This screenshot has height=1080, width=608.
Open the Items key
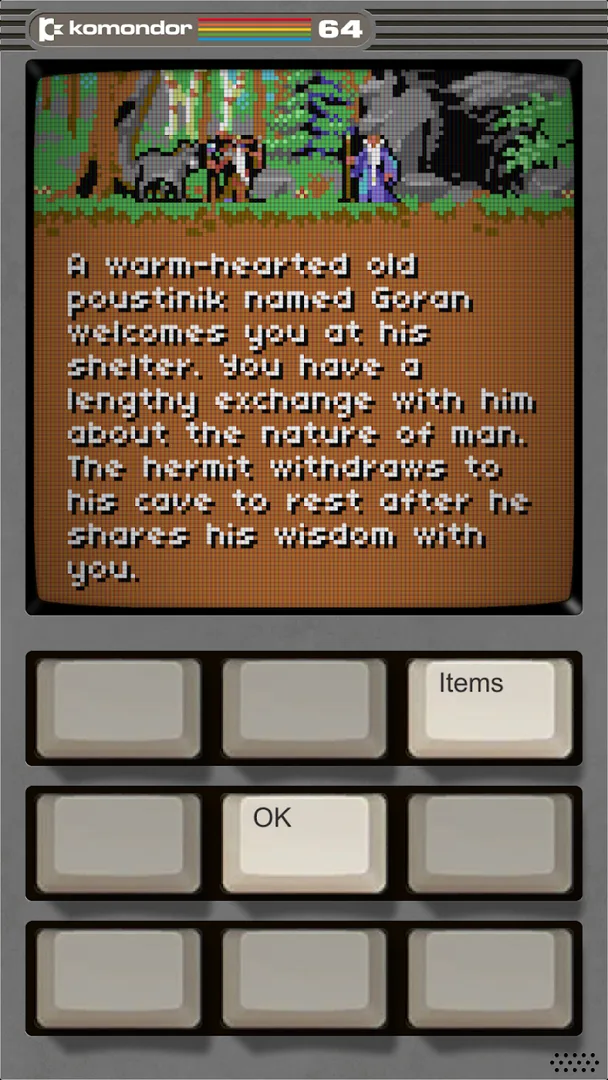coord(490,707)
